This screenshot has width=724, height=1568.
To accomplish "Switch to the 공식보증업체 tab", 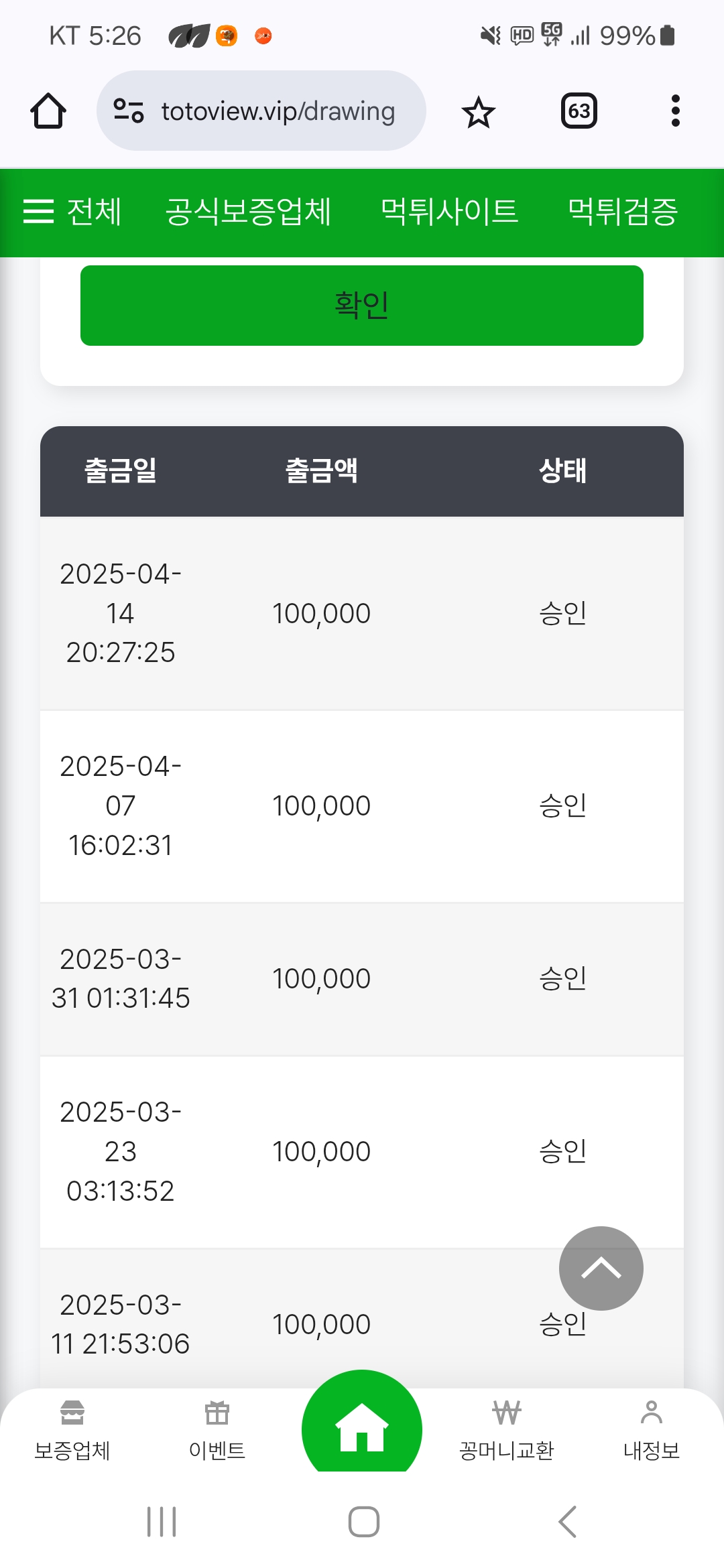I will [x=248, y=212].
